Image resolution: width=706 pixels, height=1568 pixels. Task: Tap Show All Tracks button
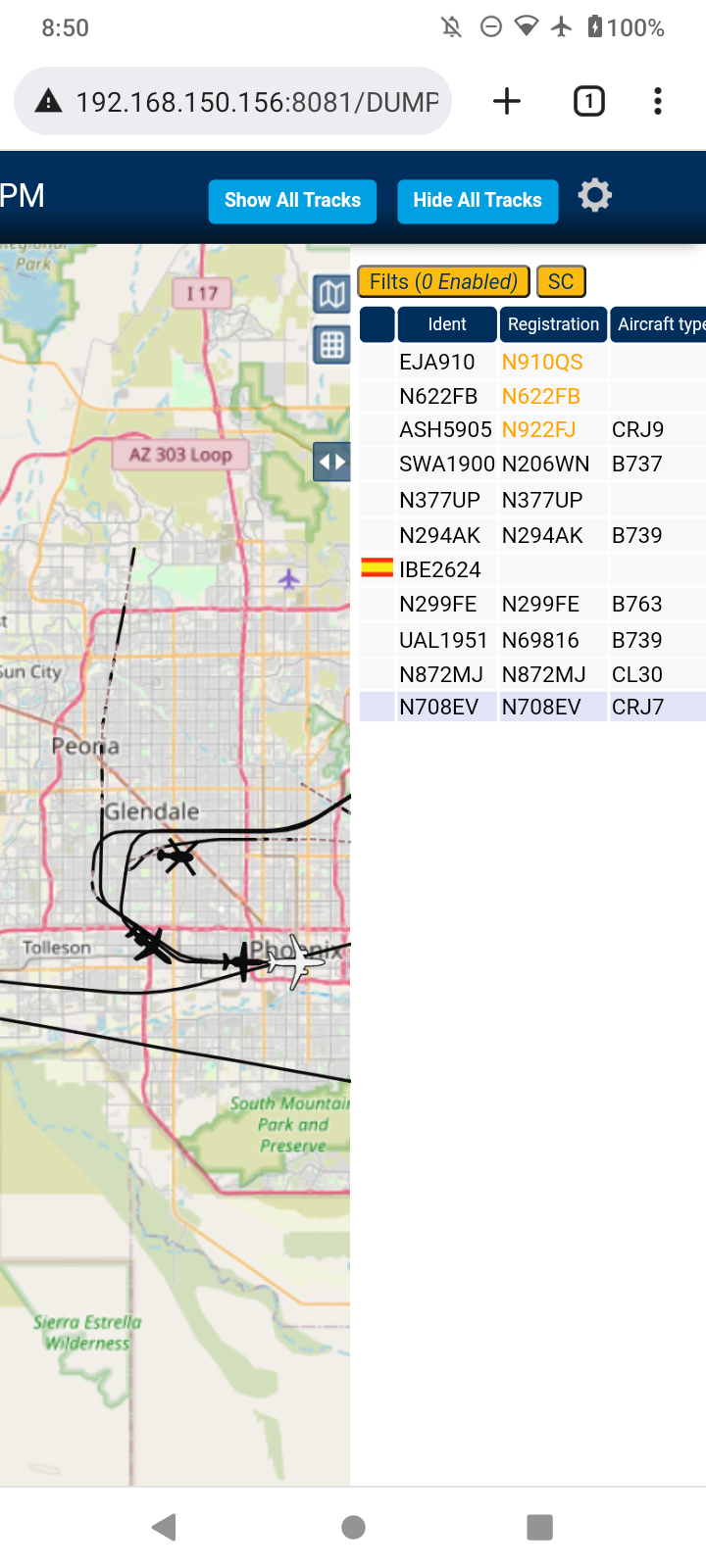coord(292,201)
